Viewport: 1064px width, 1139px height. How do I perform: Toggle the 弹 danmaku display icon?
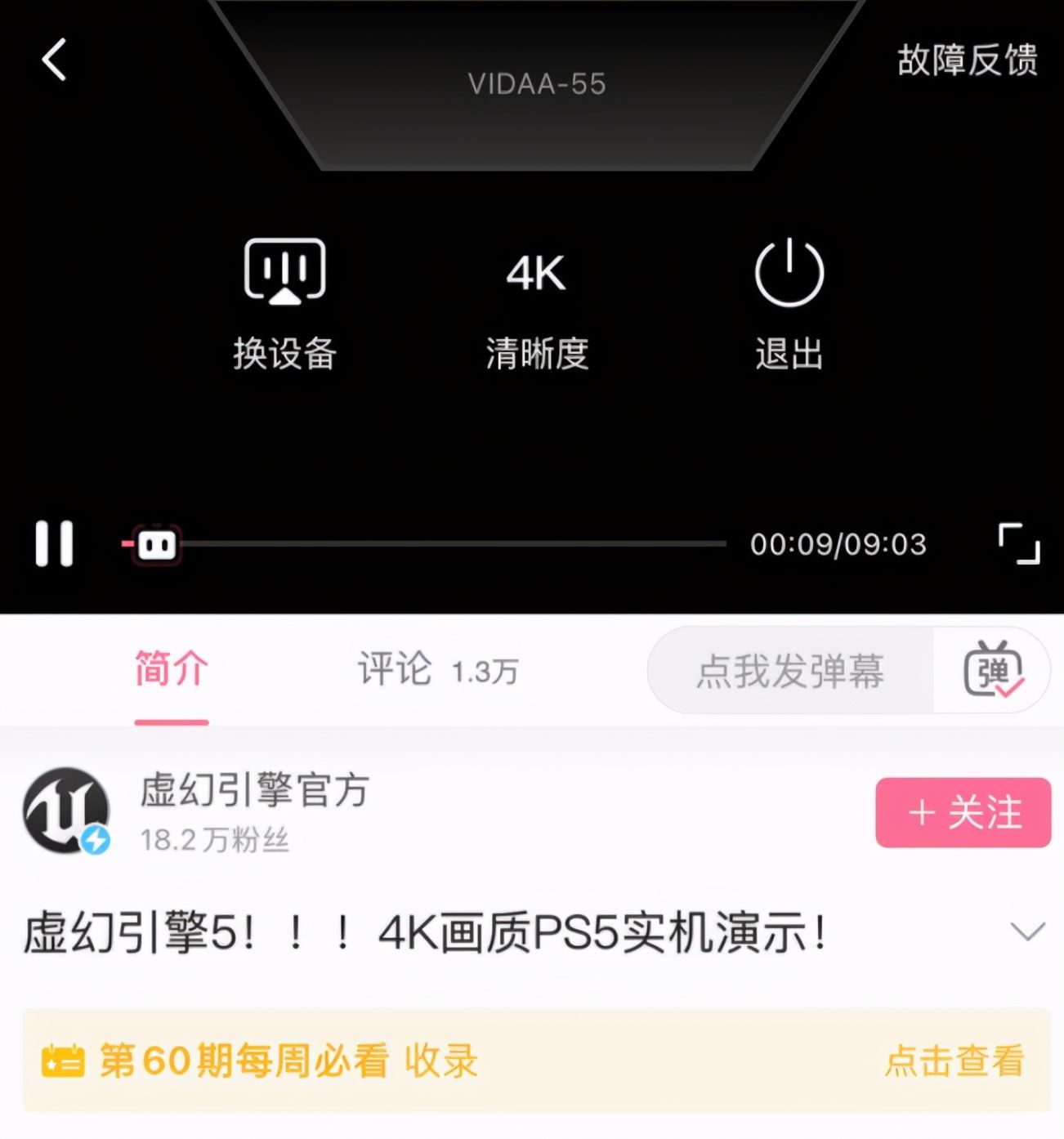[993, 671]
